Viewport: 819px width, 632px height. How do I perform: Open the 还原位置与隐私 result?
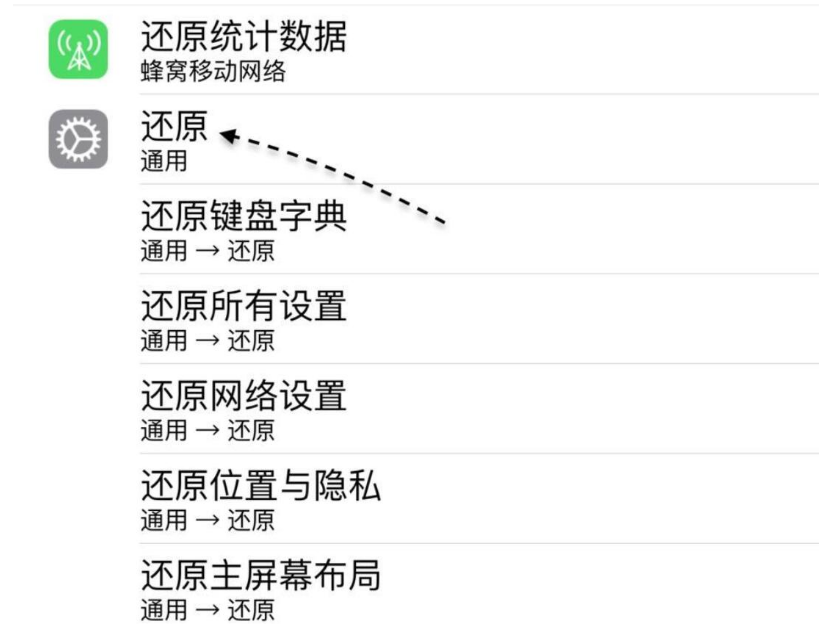410,499
